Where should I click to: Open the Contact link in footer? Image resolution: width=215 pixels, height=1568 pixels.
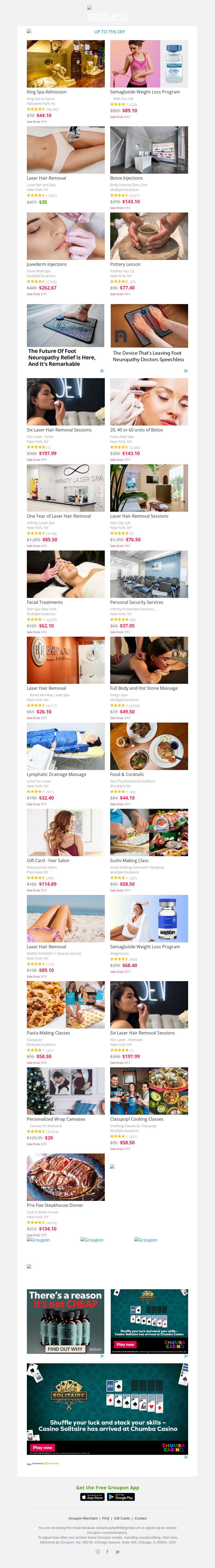[x=140, y=1518]
